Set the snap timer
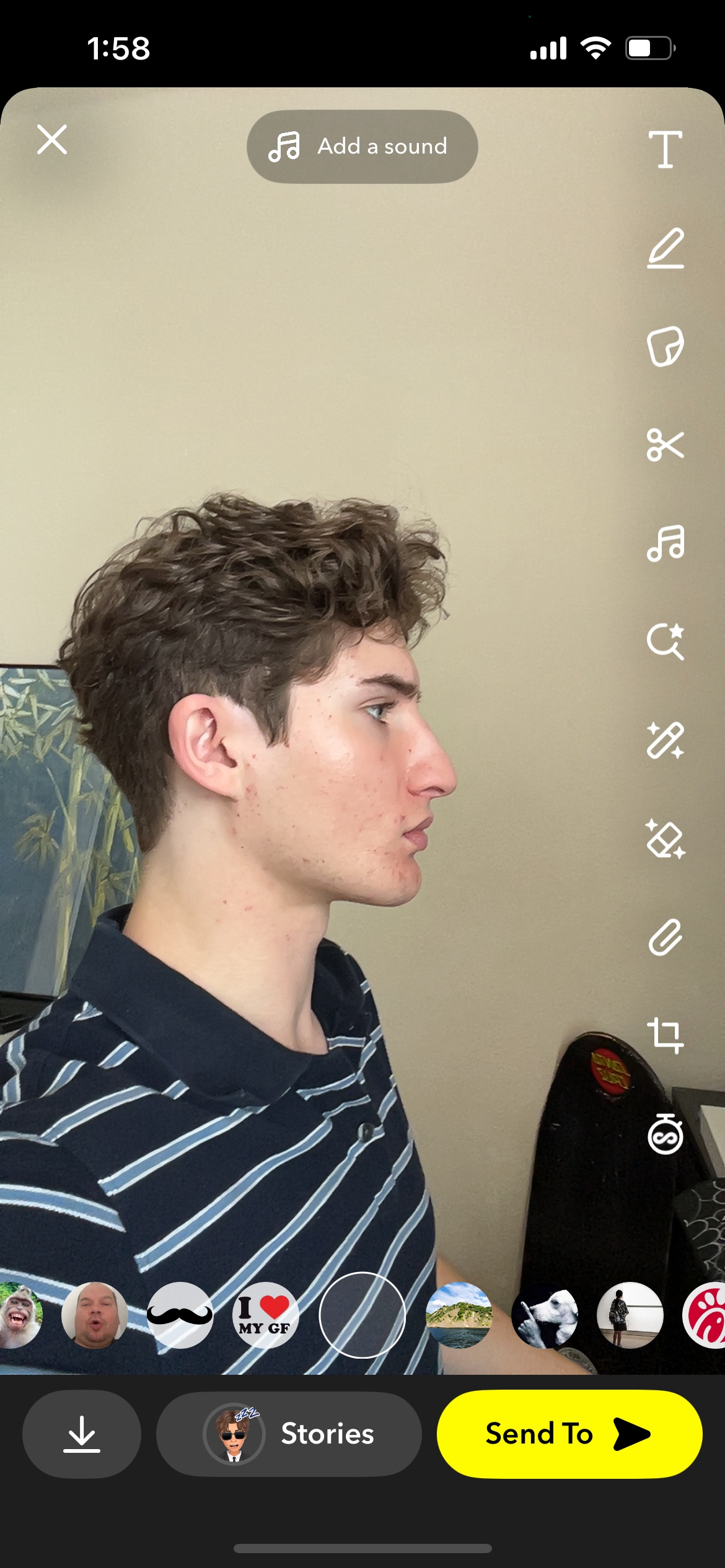 point(665,1134)
